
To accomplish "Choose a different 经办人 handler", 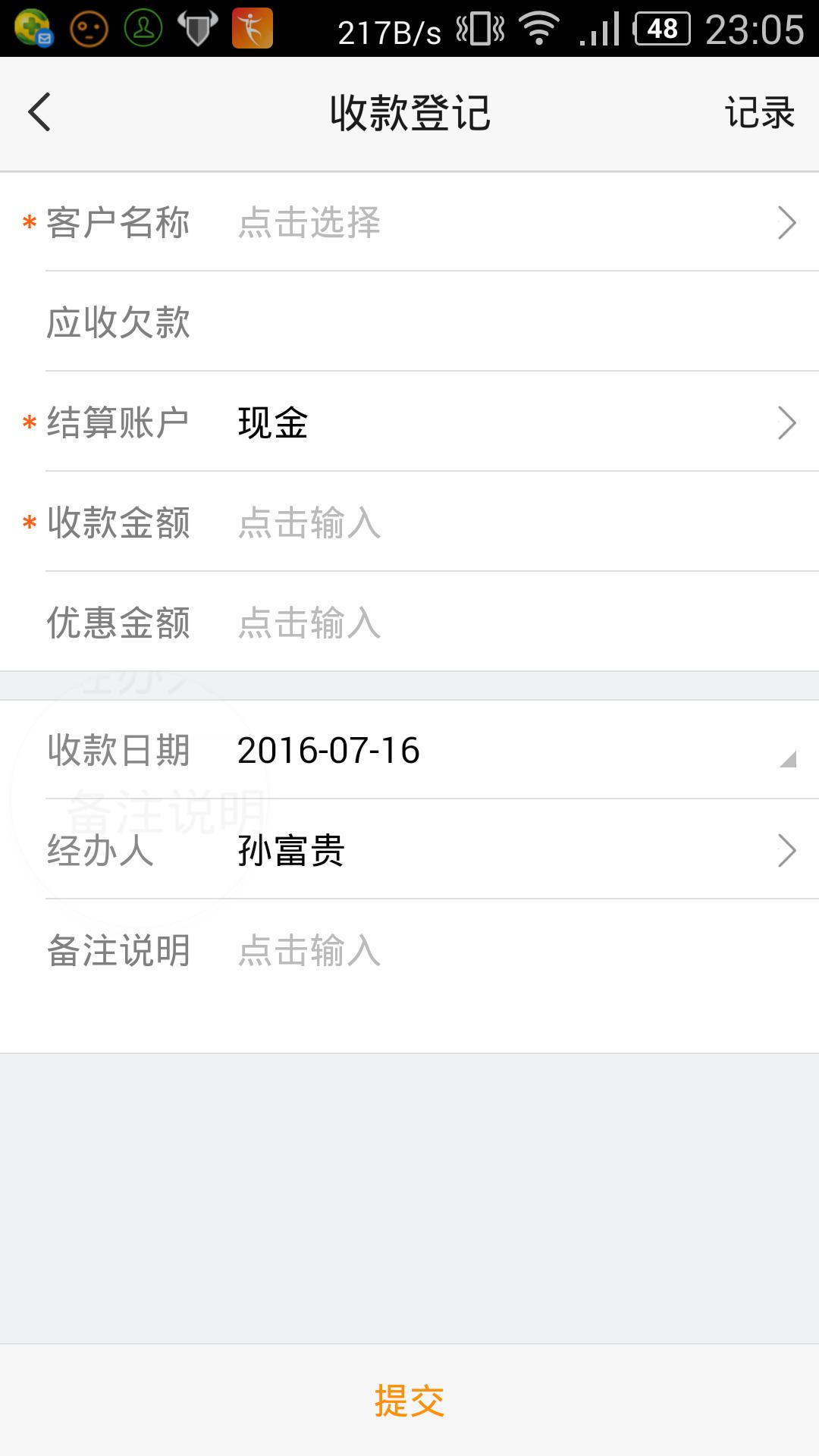I will point(500,850).
